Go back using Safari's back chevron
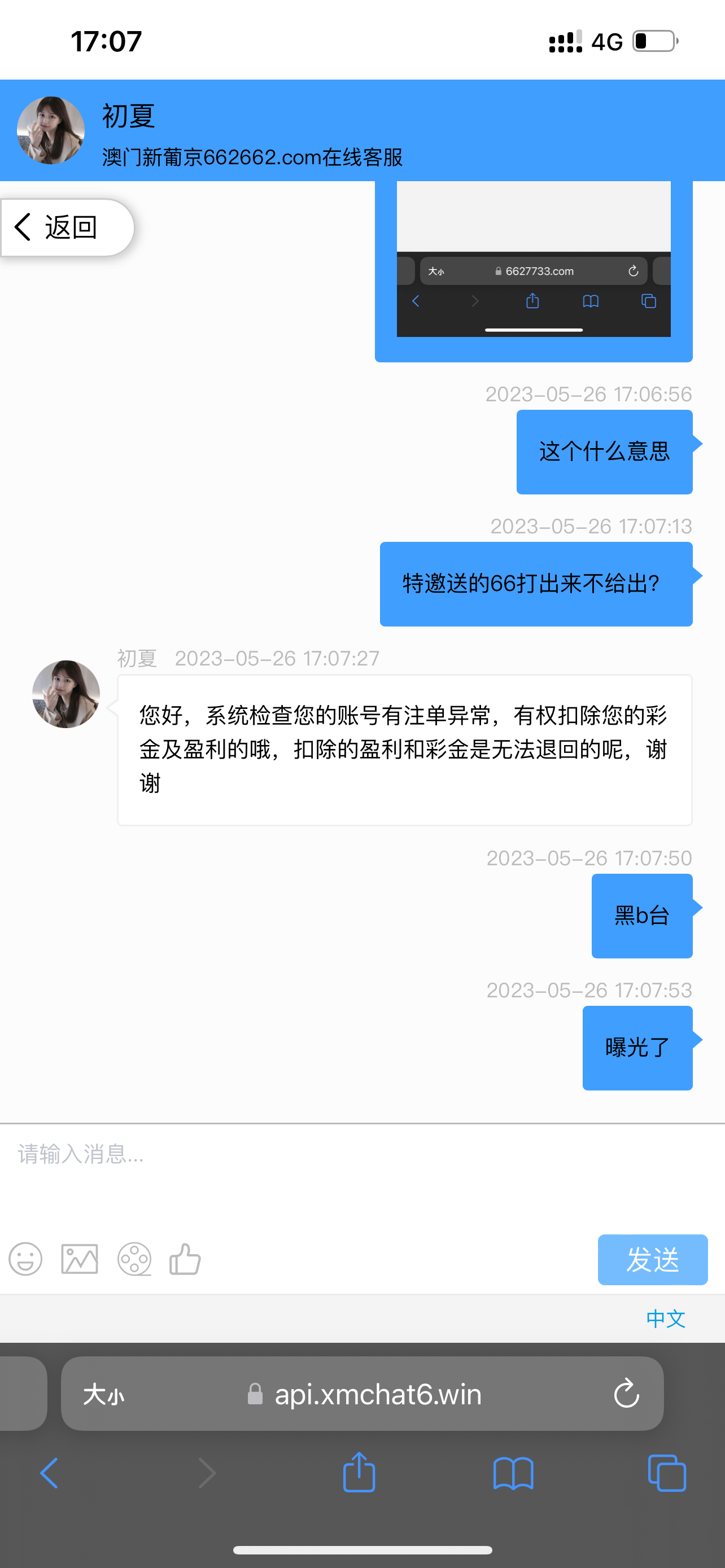Image resolution: width=725 pixels, height=1568 pixels. point(49,1473)
